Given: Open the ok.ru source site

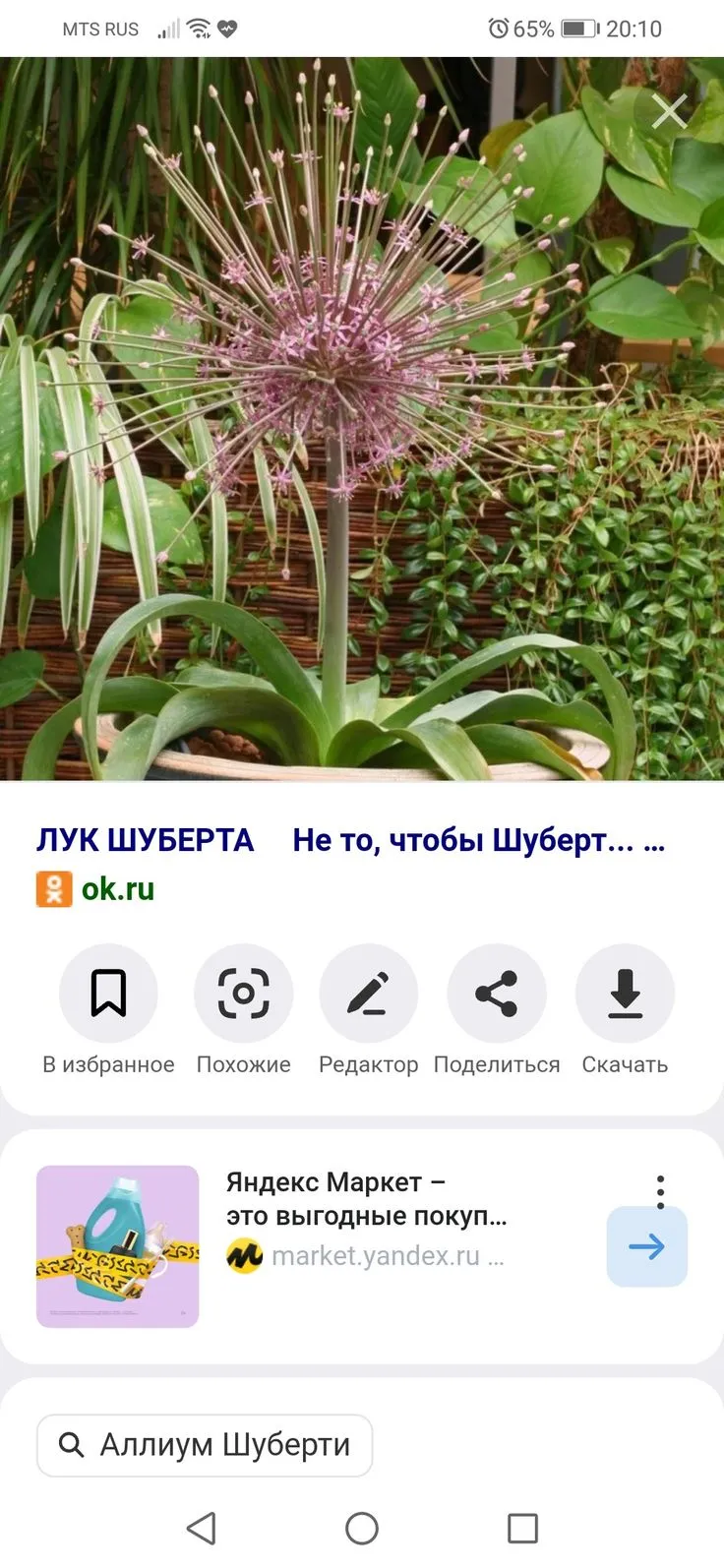Looking at the screenshot, I should point(95,889).
